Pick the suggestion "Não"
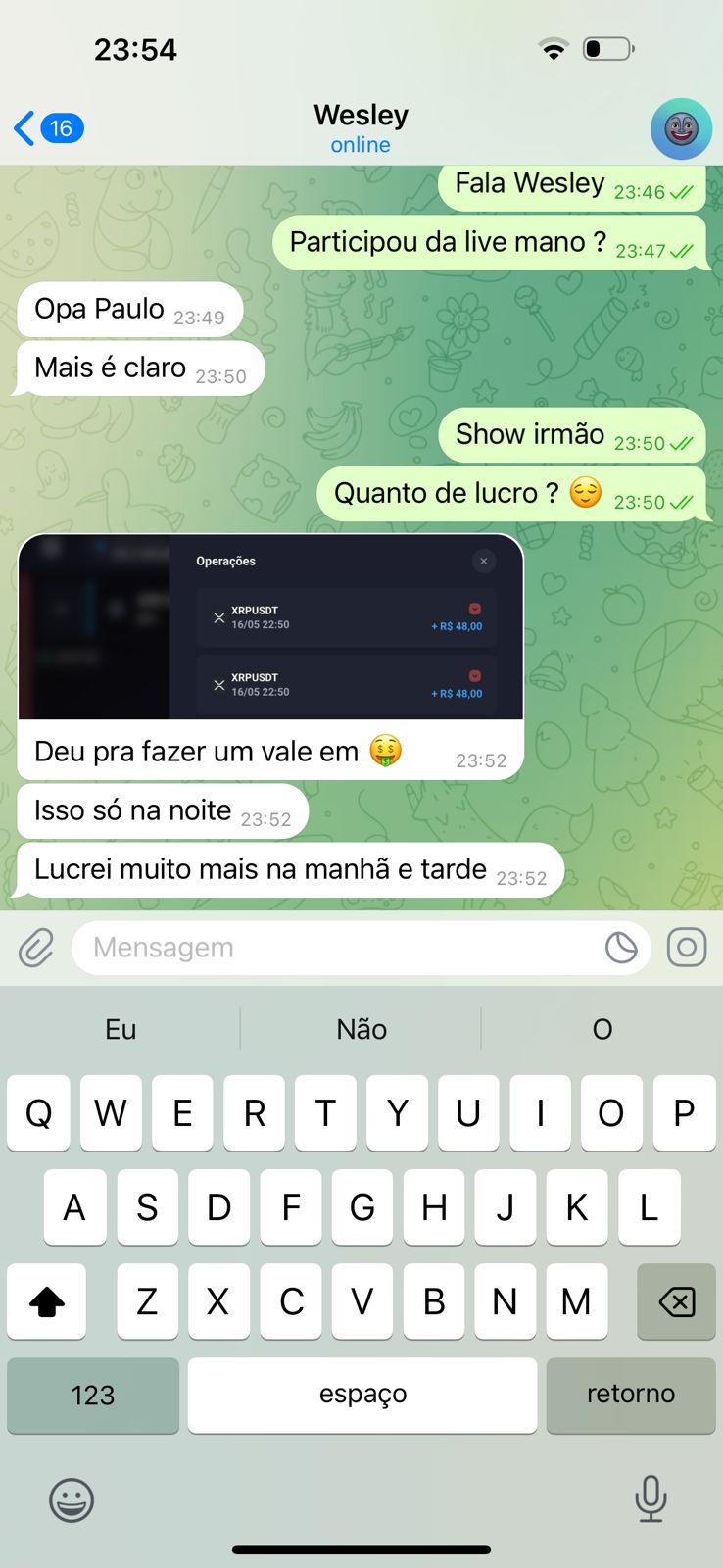 point(361,1029)
